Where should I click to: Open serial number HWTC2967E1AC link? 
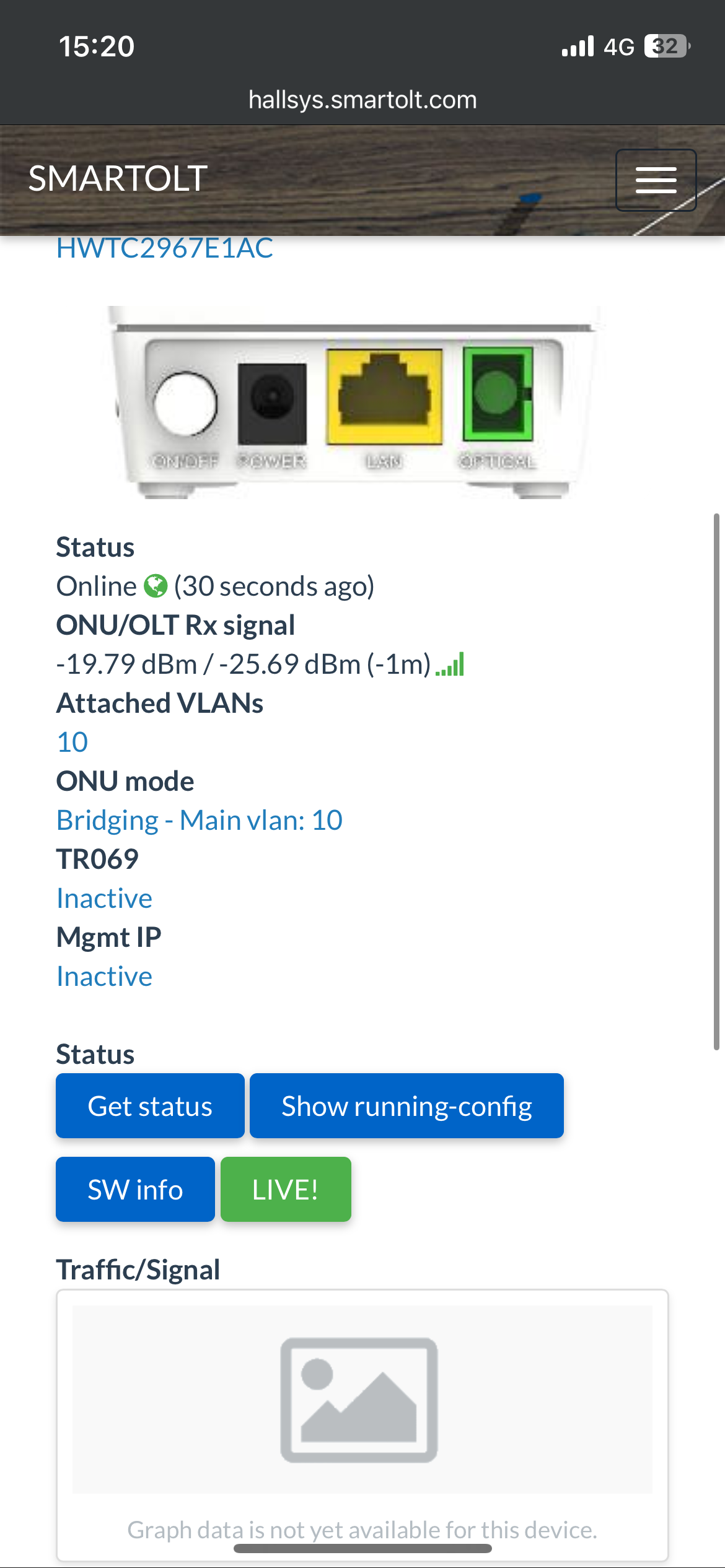tap(164, 248)
